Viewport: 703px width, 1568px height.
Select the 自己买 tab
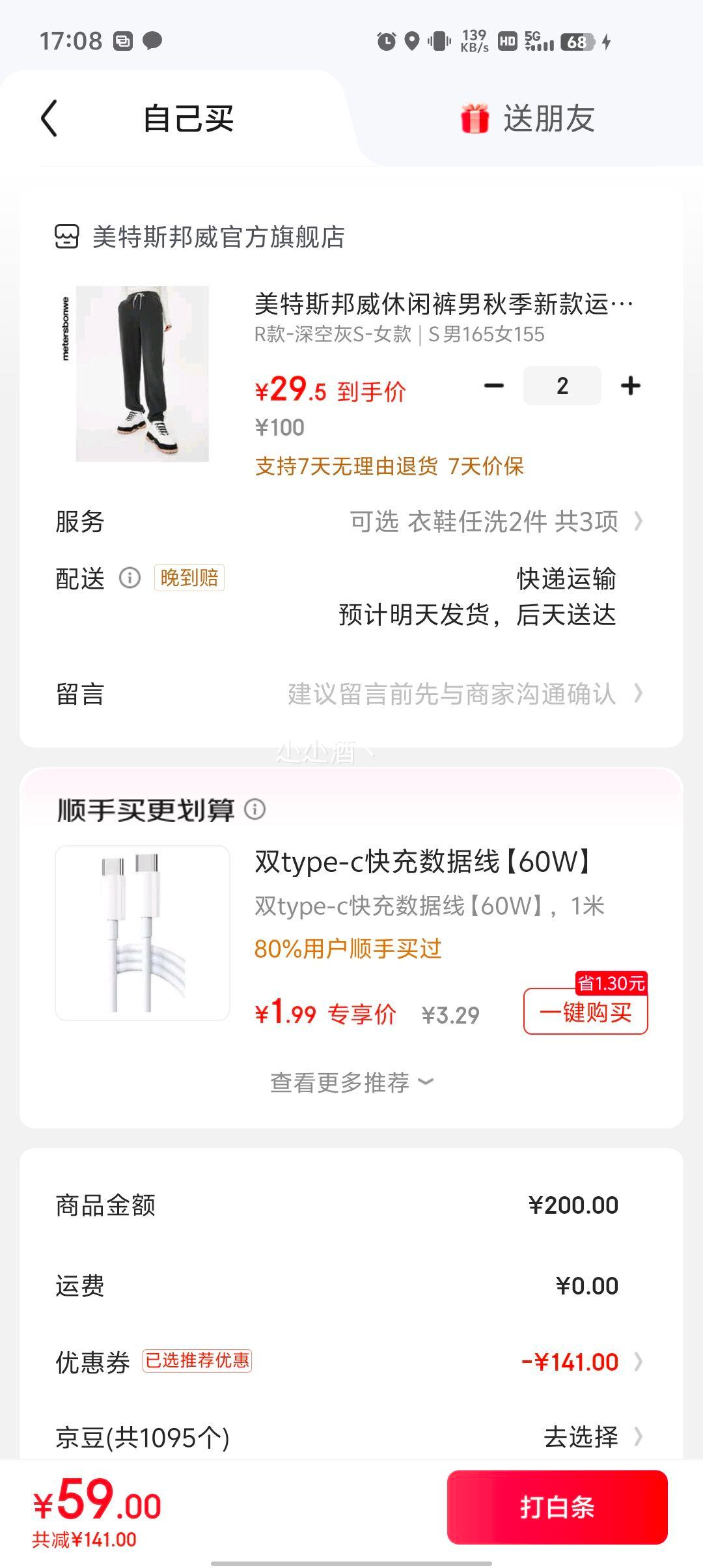click(x=188, y=119)
